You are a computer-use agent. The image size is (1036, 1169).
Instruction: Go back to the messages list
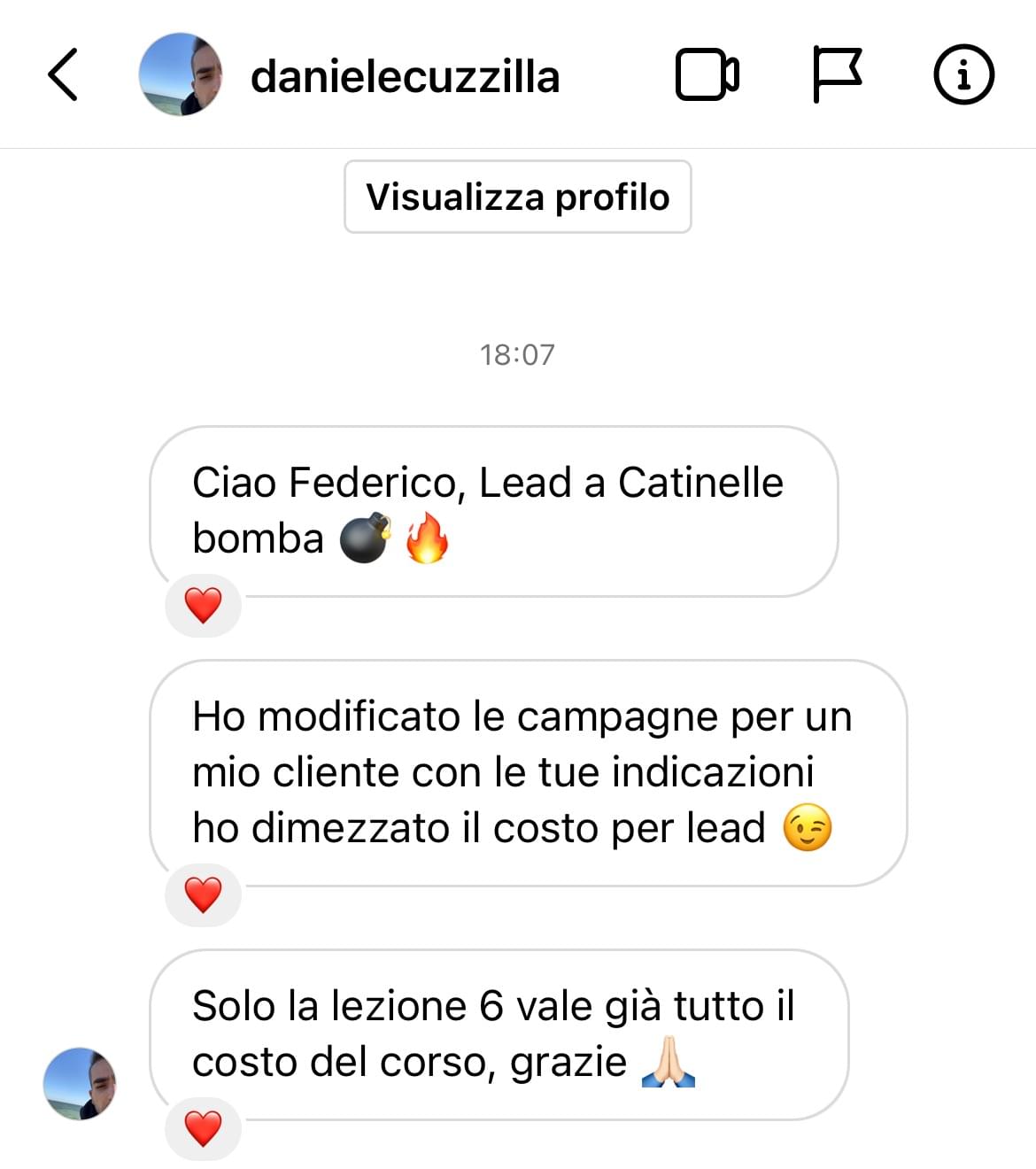(x=62, y=74)
